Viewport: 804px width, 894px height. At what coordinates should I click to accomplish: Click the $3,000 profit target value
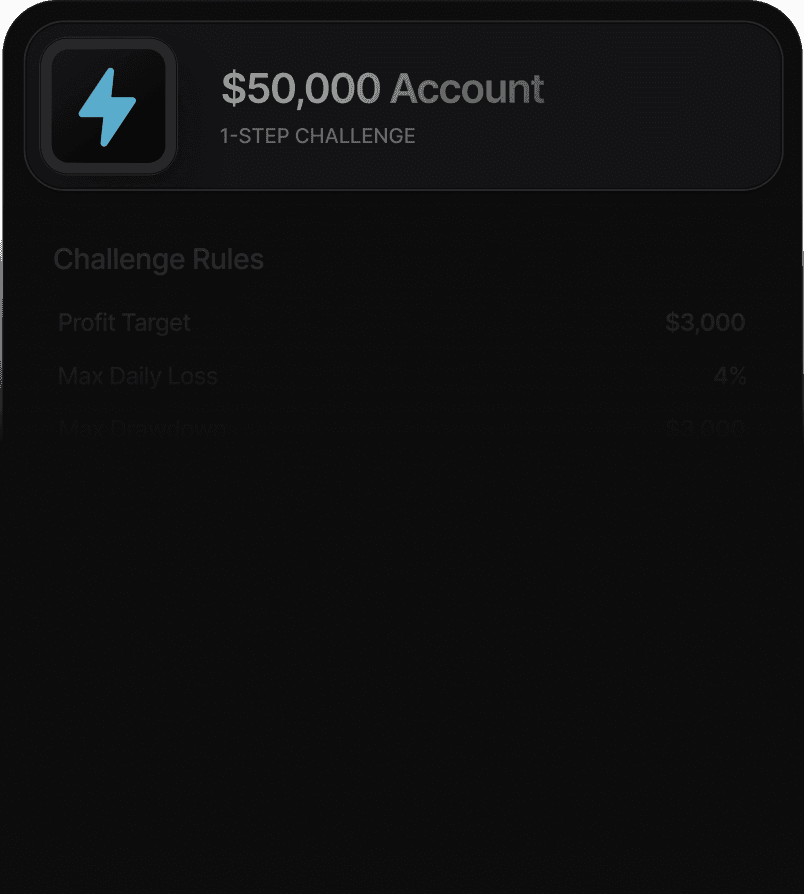705,323
